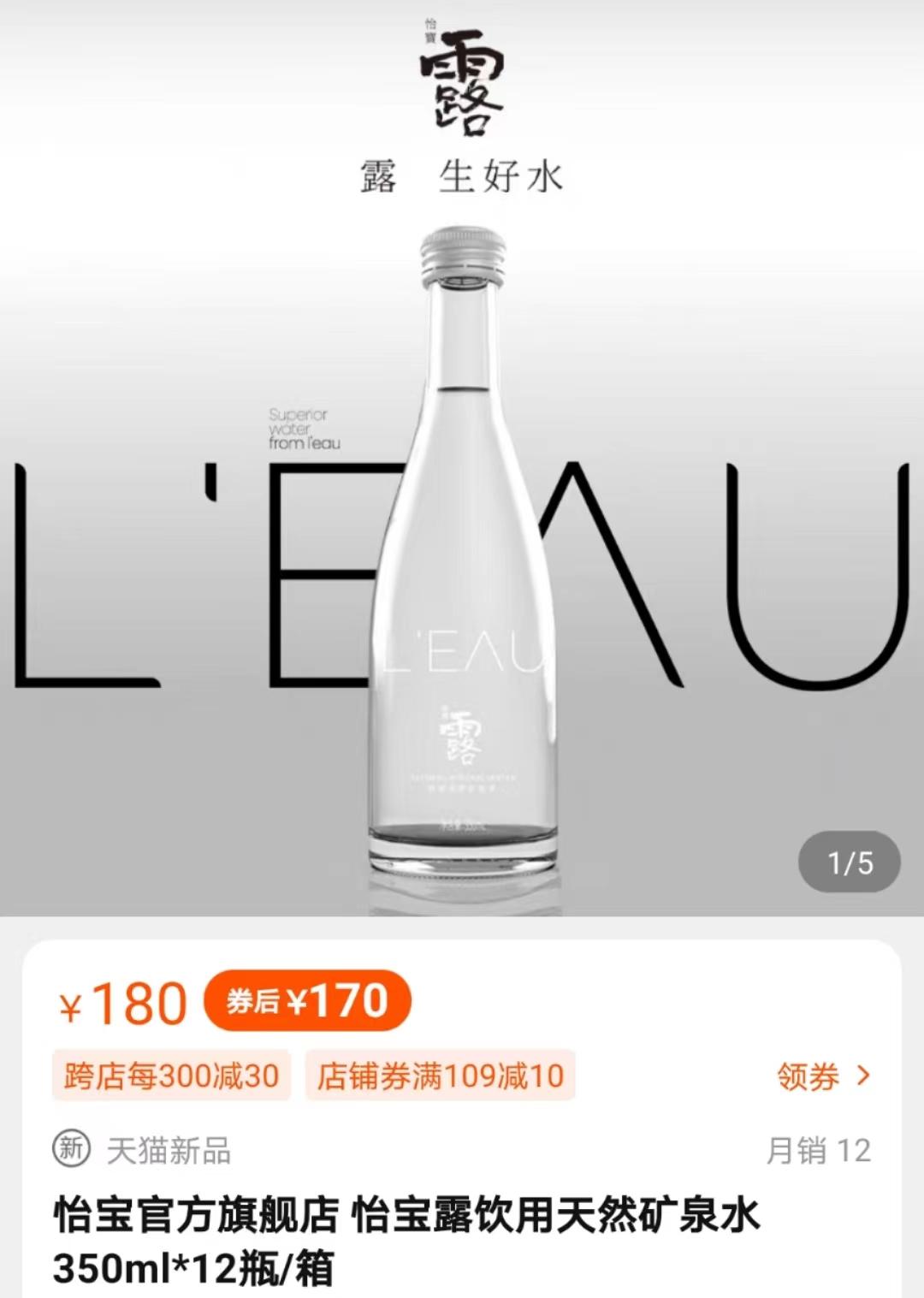Tap the 跨店每300减30 coupon chip

[x=171, y=1076]
